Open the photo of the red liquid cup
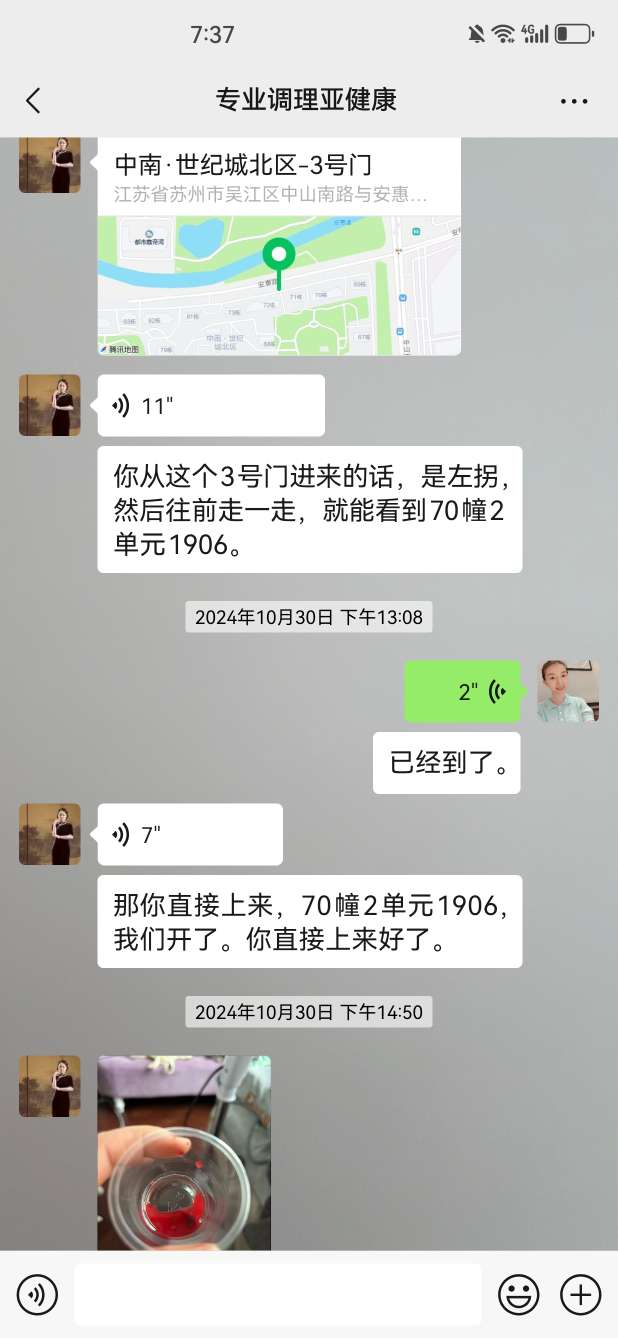The width and height of the screenshot is (618, 1338). tap(184, 1153)
